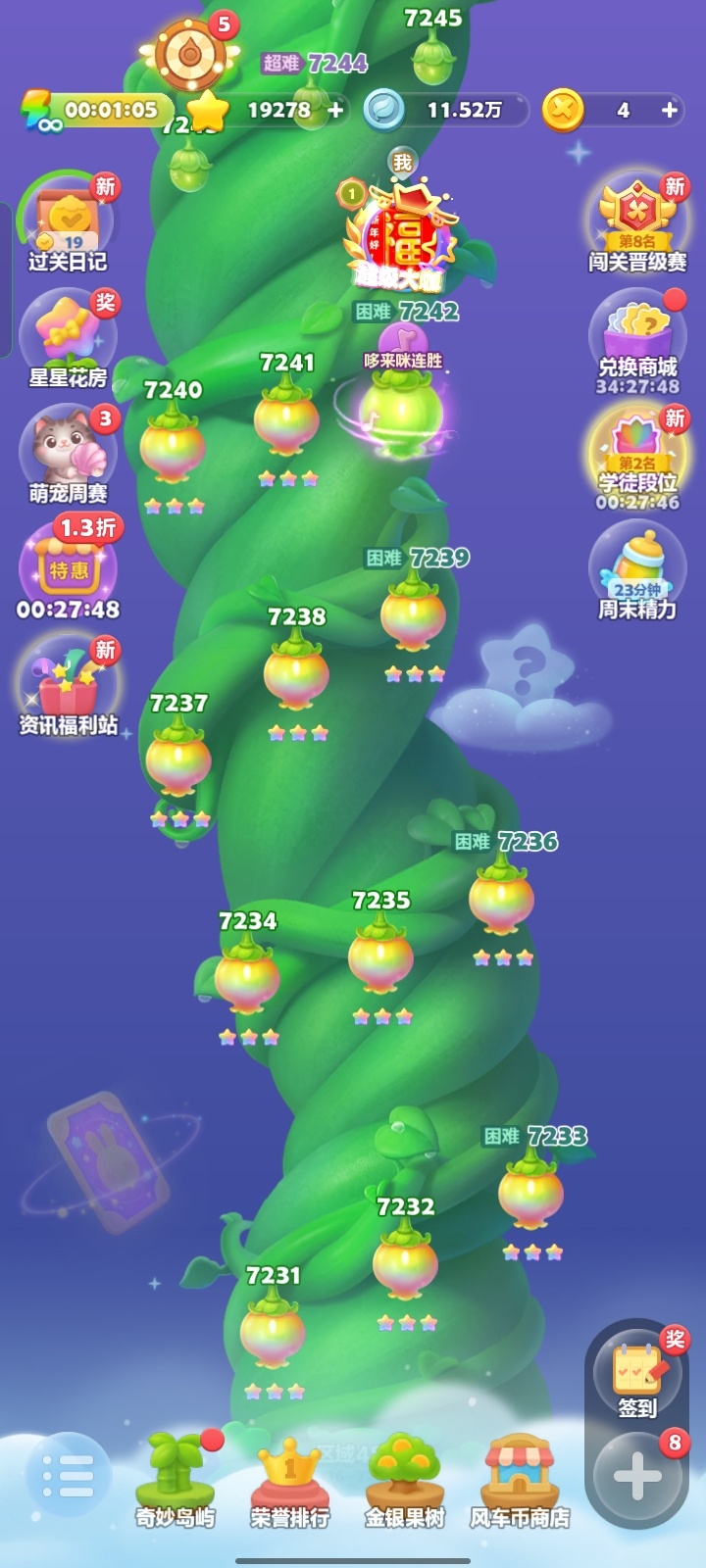Viewport: 706px width, 1568px height.
Task: Open 兑换商城 exchange store
Action: click(x=637, y=338)
